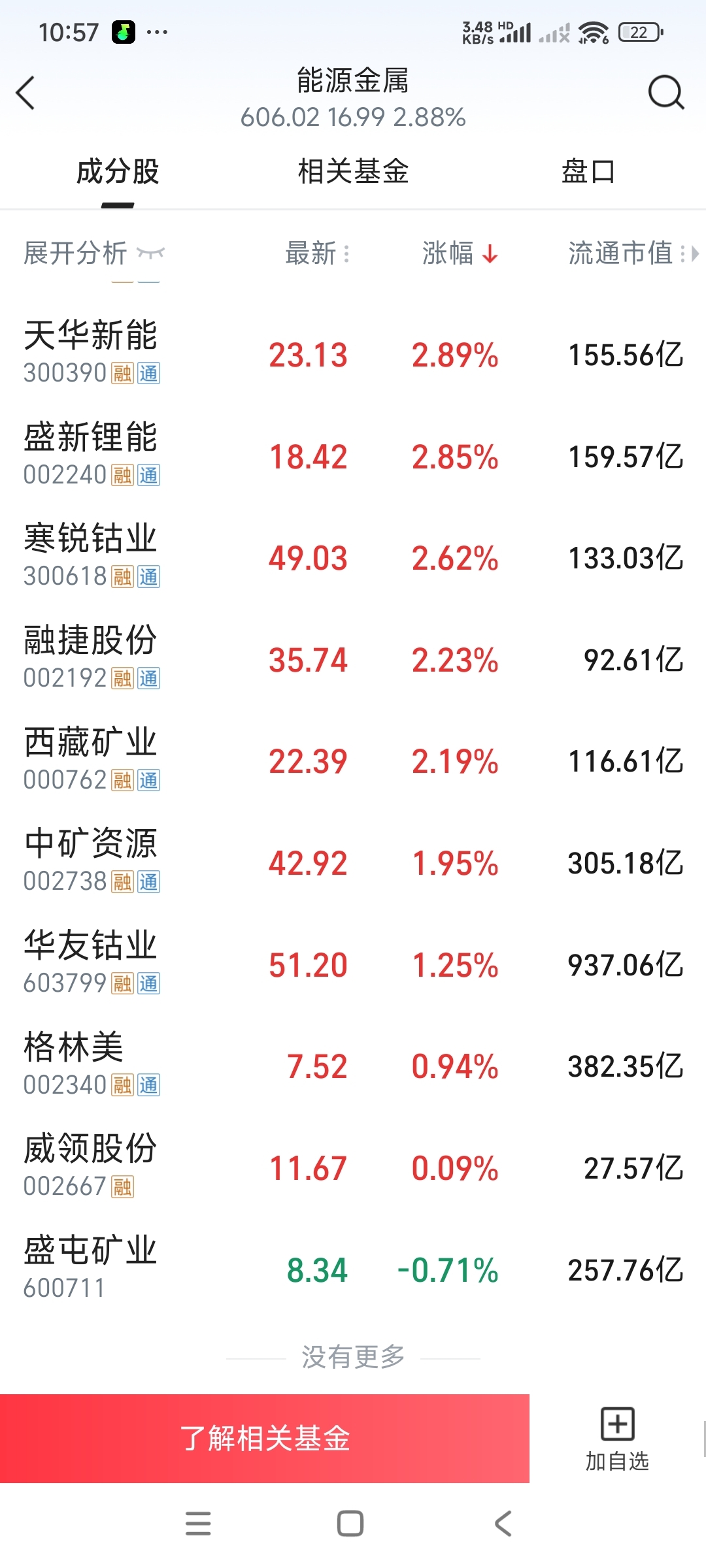Viewport: 706px width, 1568px height.
Task: View 寒锐钴业 stock page
Action: tap(353, 557)
